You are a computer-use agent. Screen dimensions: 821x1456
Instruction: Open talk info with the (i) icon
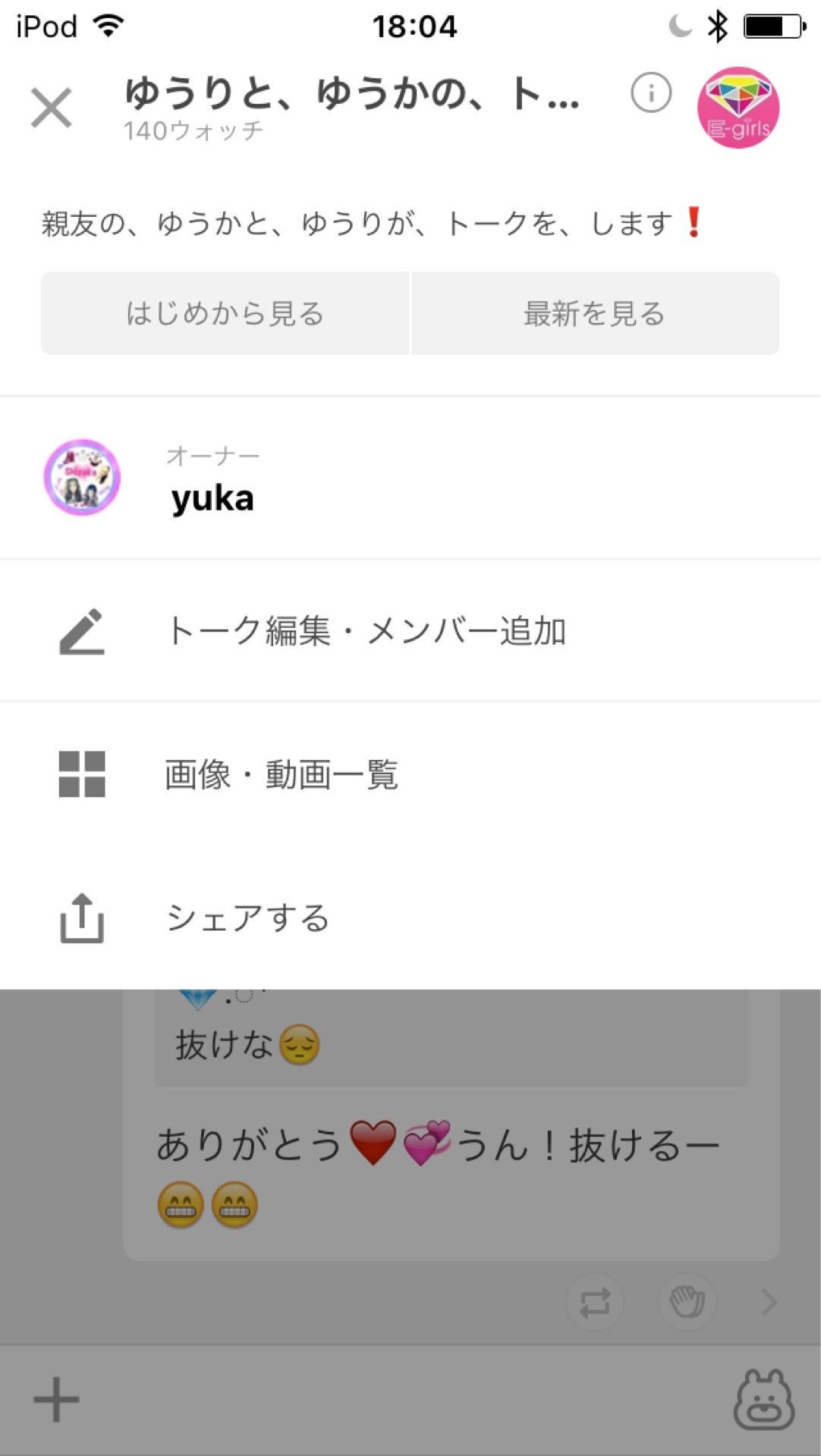(651, 93)
